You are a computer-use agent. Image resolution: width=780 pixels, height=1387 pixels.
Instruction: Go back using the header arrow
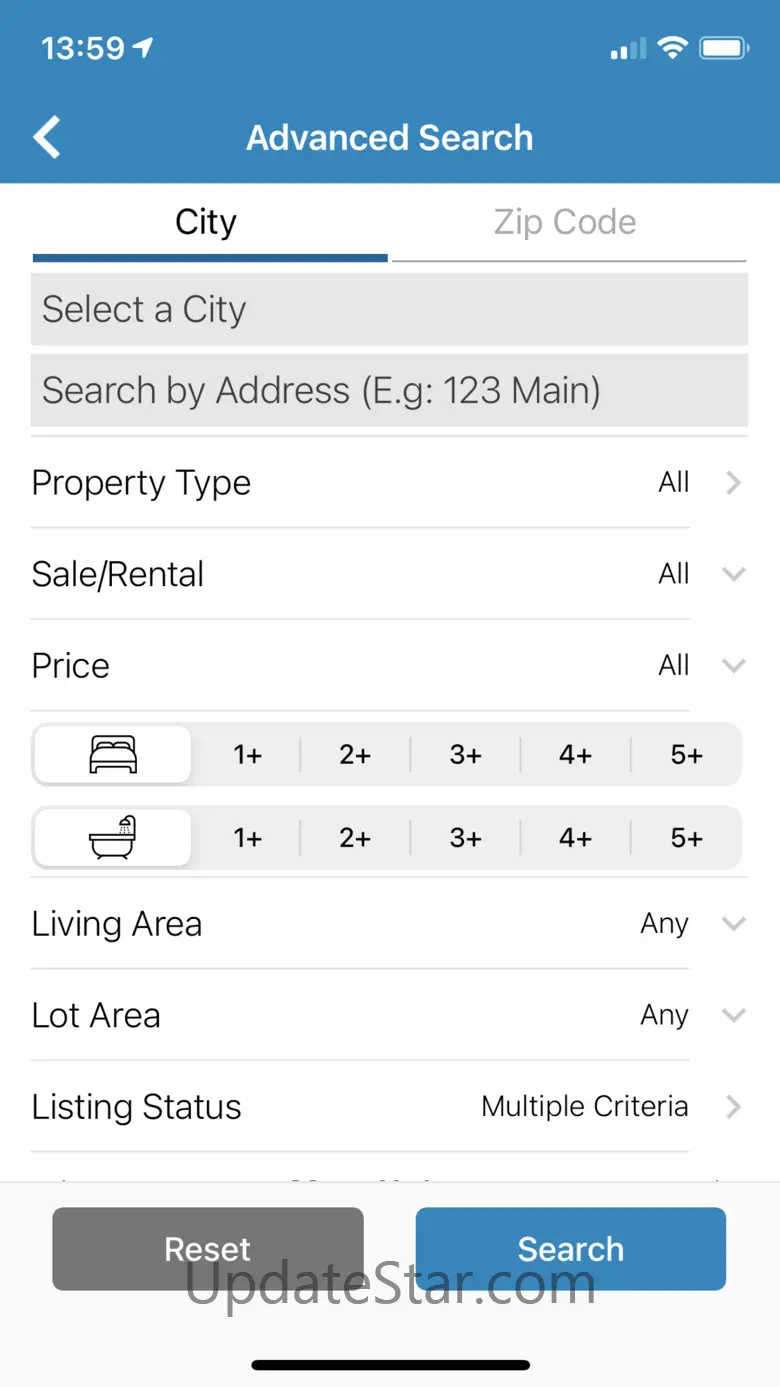pyautogui.click(x=47, y=137)
